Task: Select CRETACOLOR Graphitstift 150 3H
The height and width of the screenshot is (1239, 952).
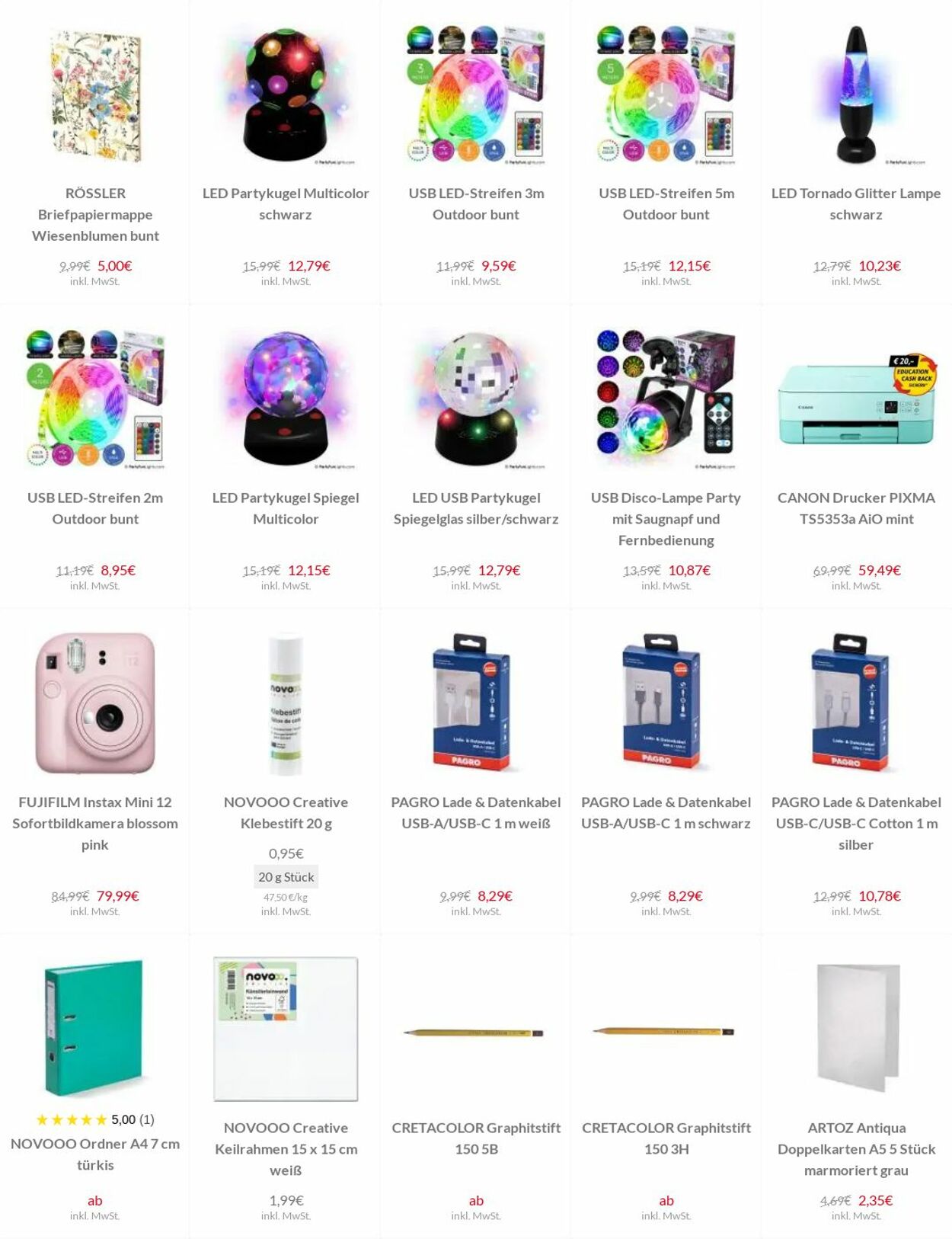Action: coord(666,1138)
